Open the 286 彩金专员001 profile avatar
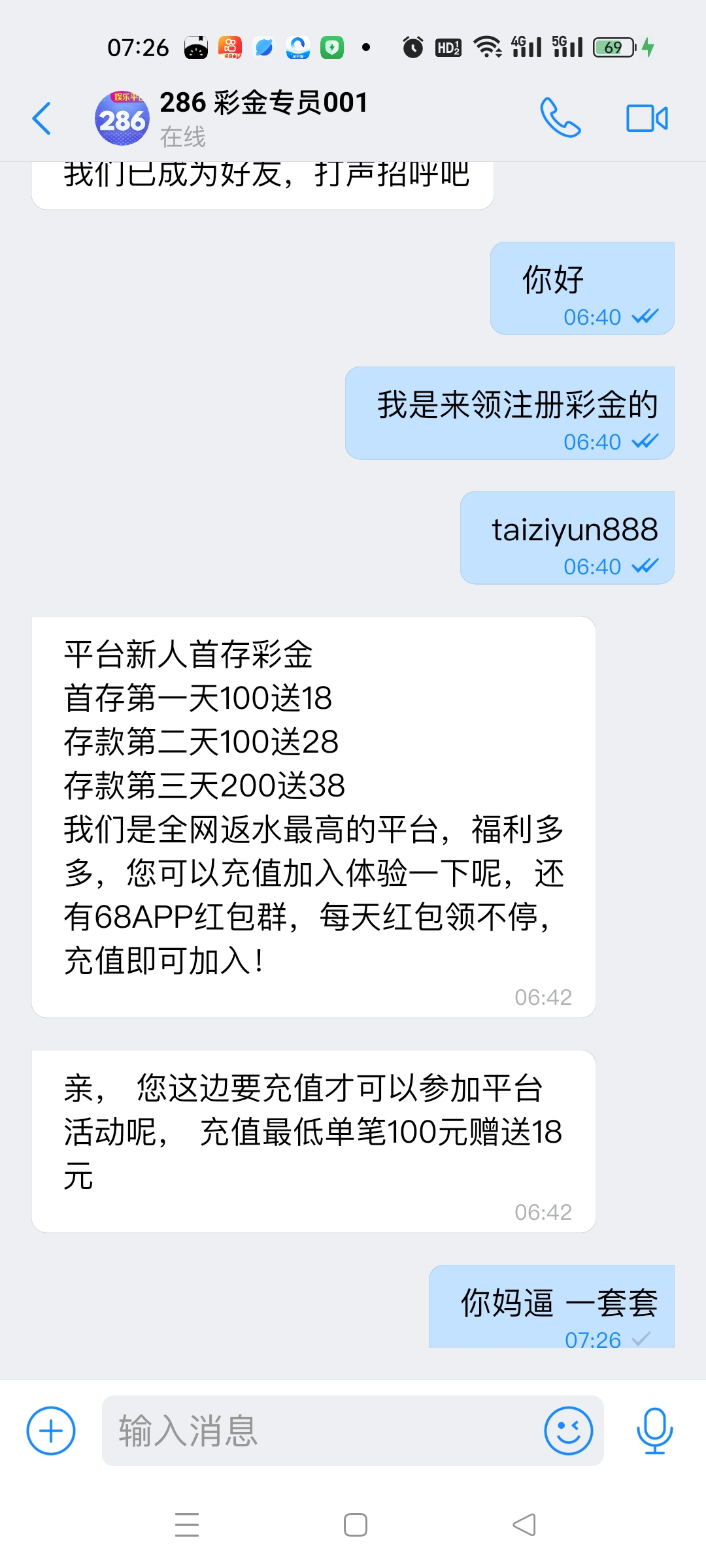The image size is (706, 1568). pos(122,119)
